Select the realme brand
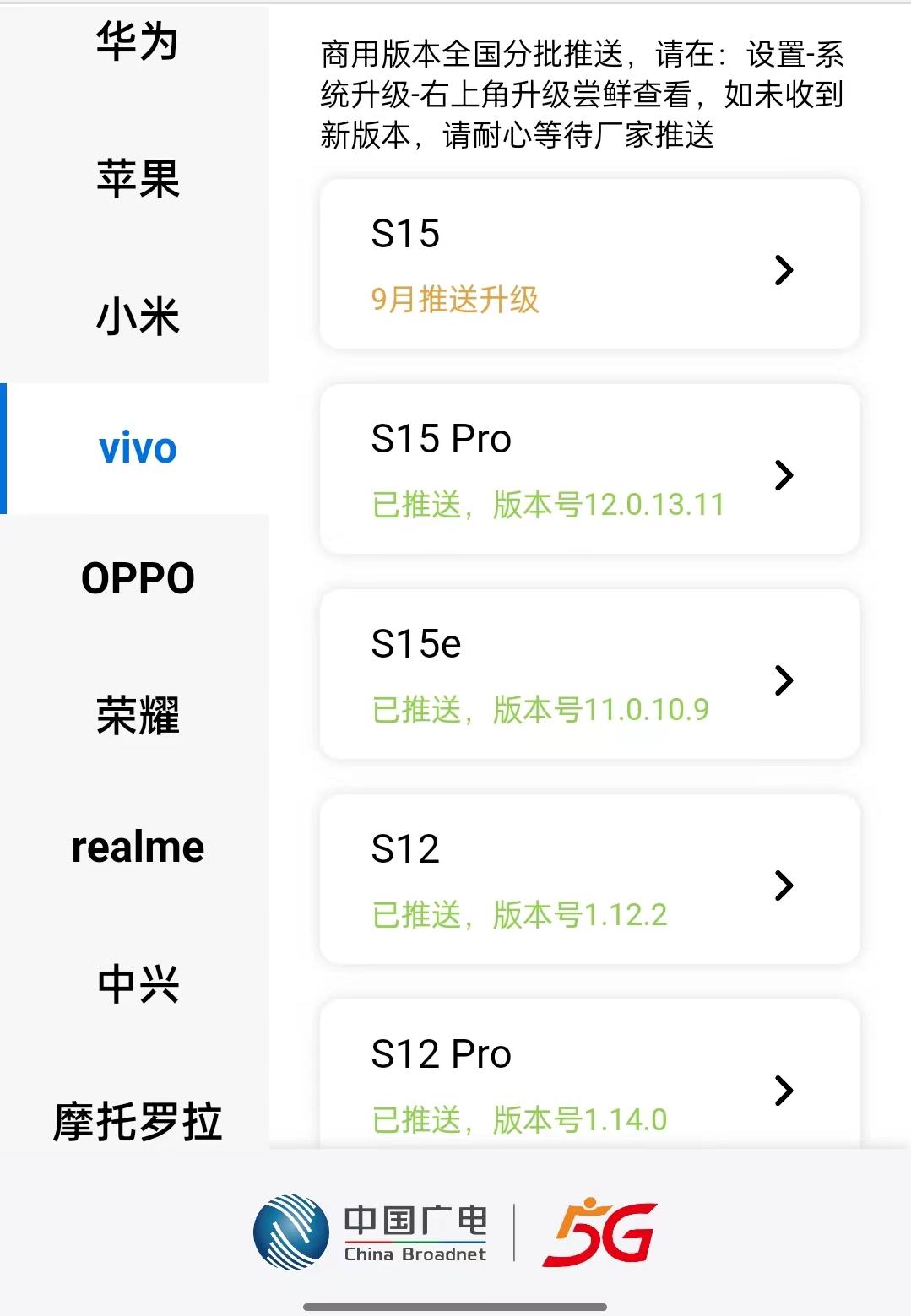This screenshot has height=1316, width=911. click(136, 845)
